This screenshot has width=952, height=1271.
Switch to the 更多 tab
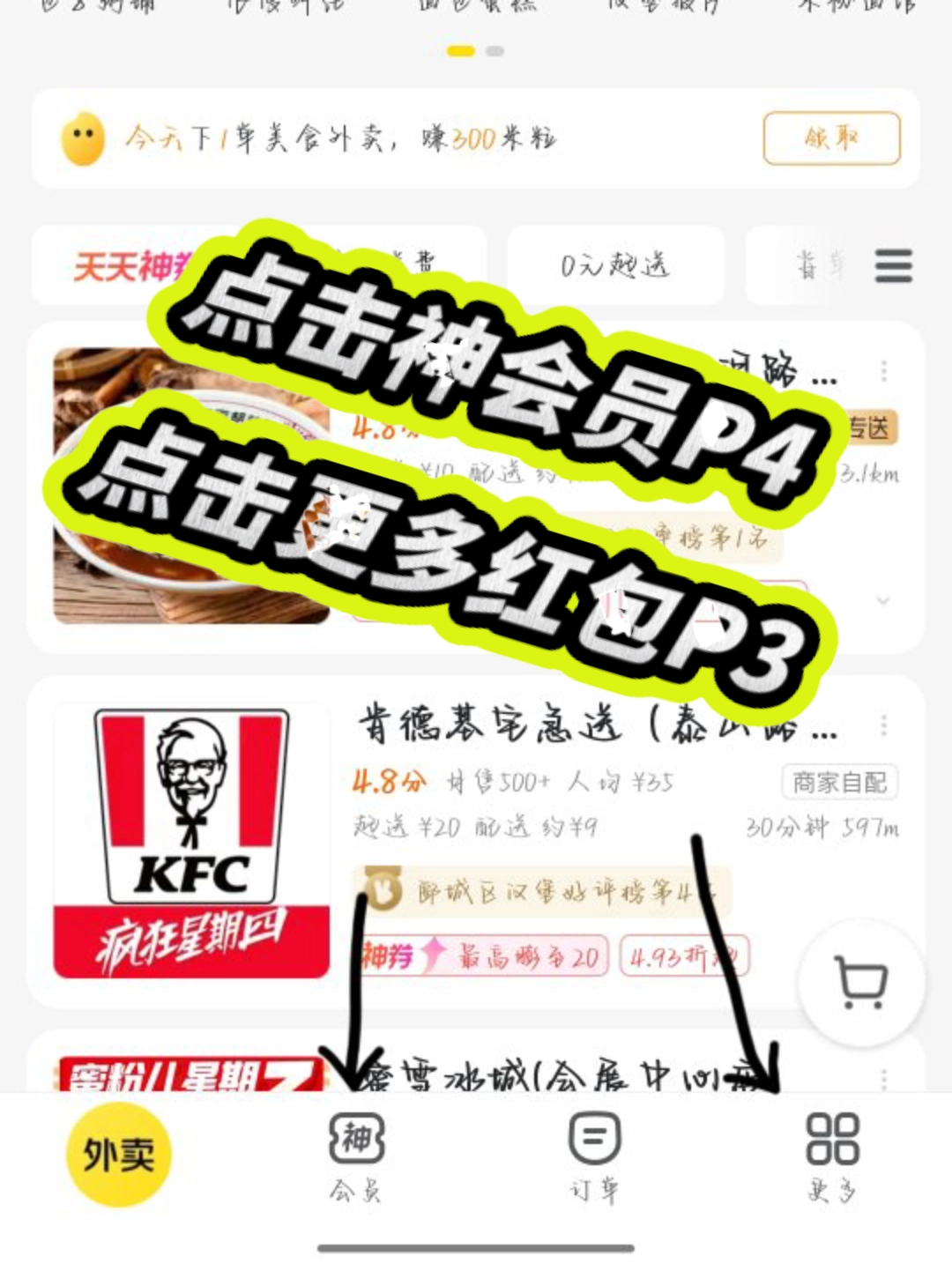[x=832, y=1156]
